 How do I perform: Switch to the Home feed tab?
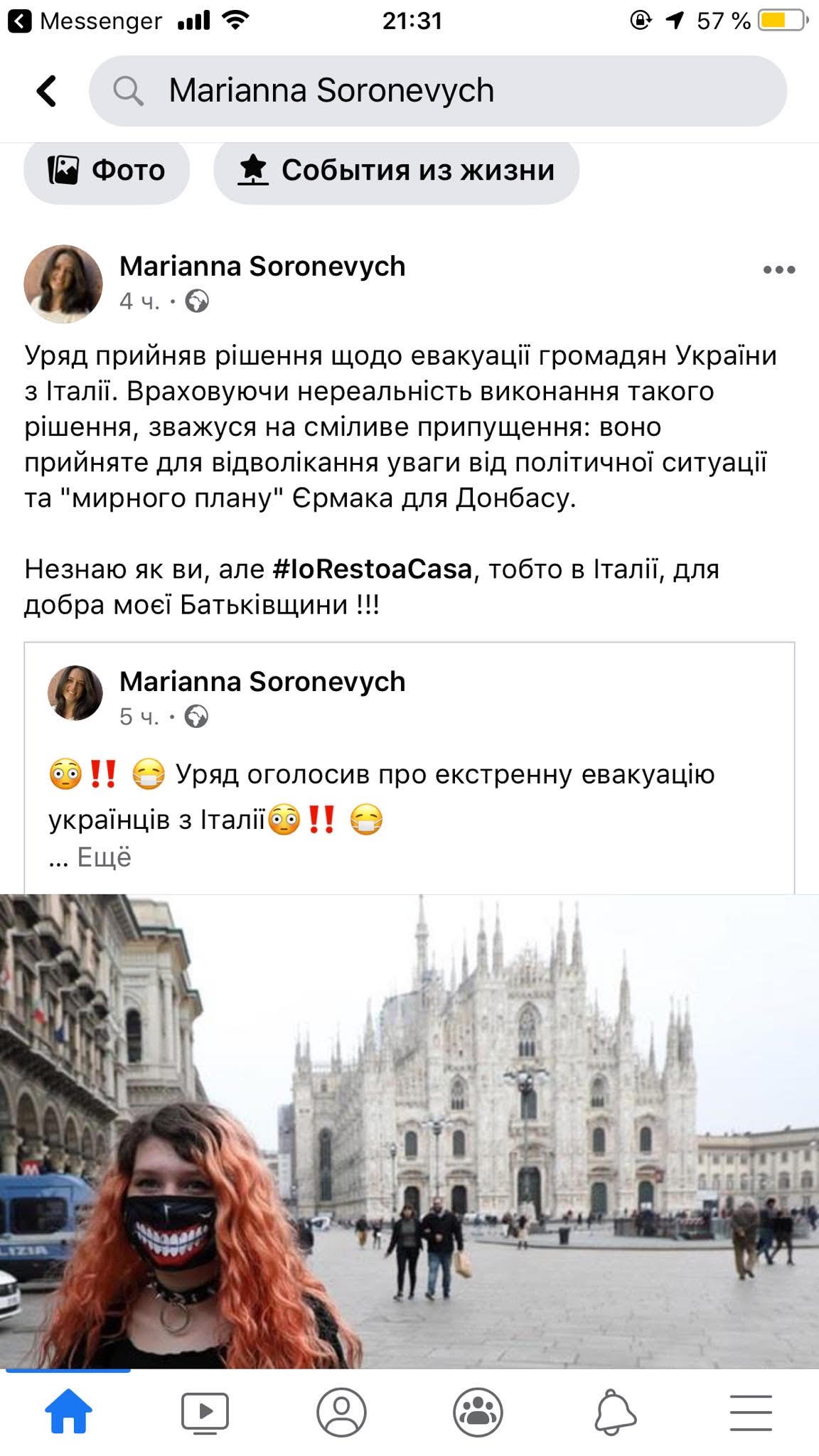point(68,1412)
